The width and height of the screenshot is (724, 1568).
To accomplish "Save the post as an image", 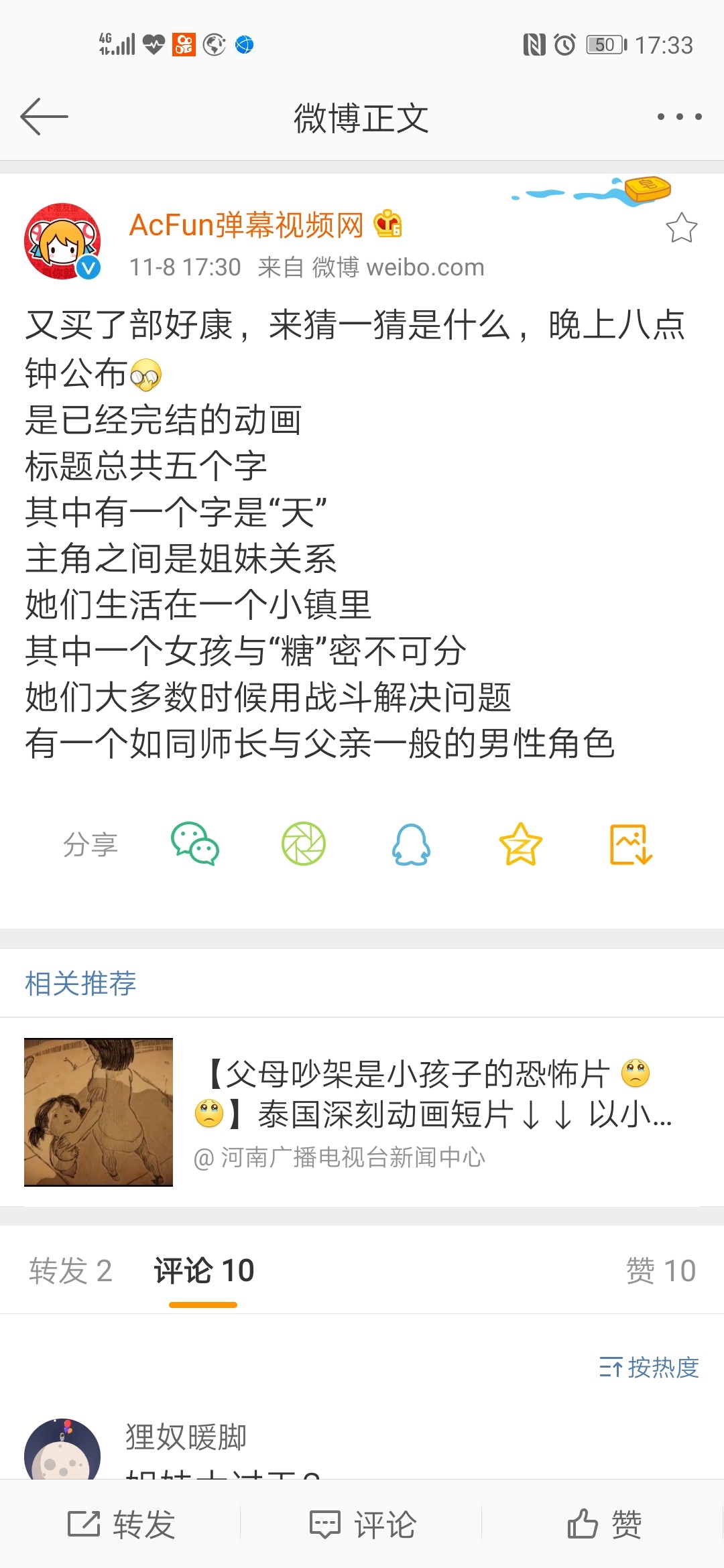I will pos(630,844).
